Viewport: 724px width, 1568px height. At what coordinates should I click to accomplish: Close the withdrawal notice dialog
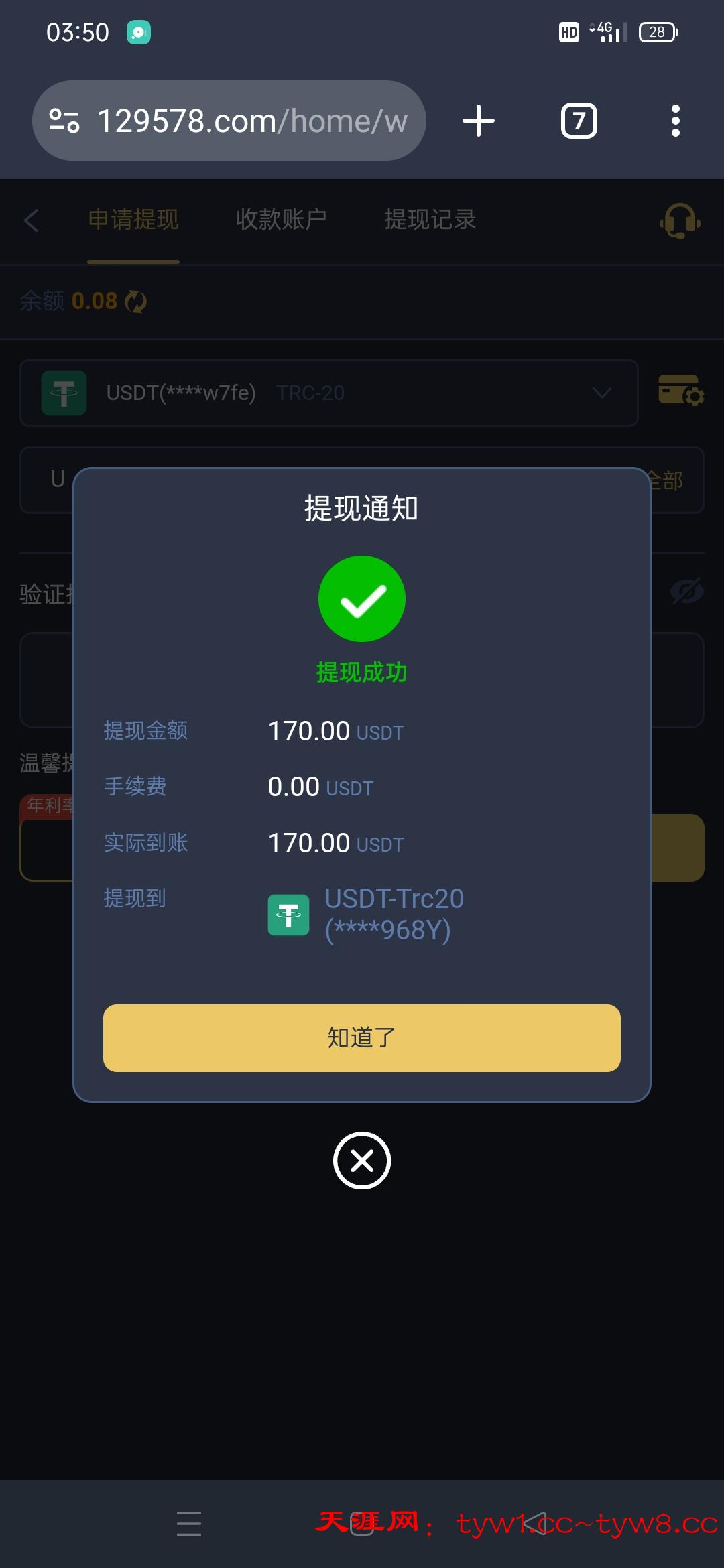tap(362, 1160)
